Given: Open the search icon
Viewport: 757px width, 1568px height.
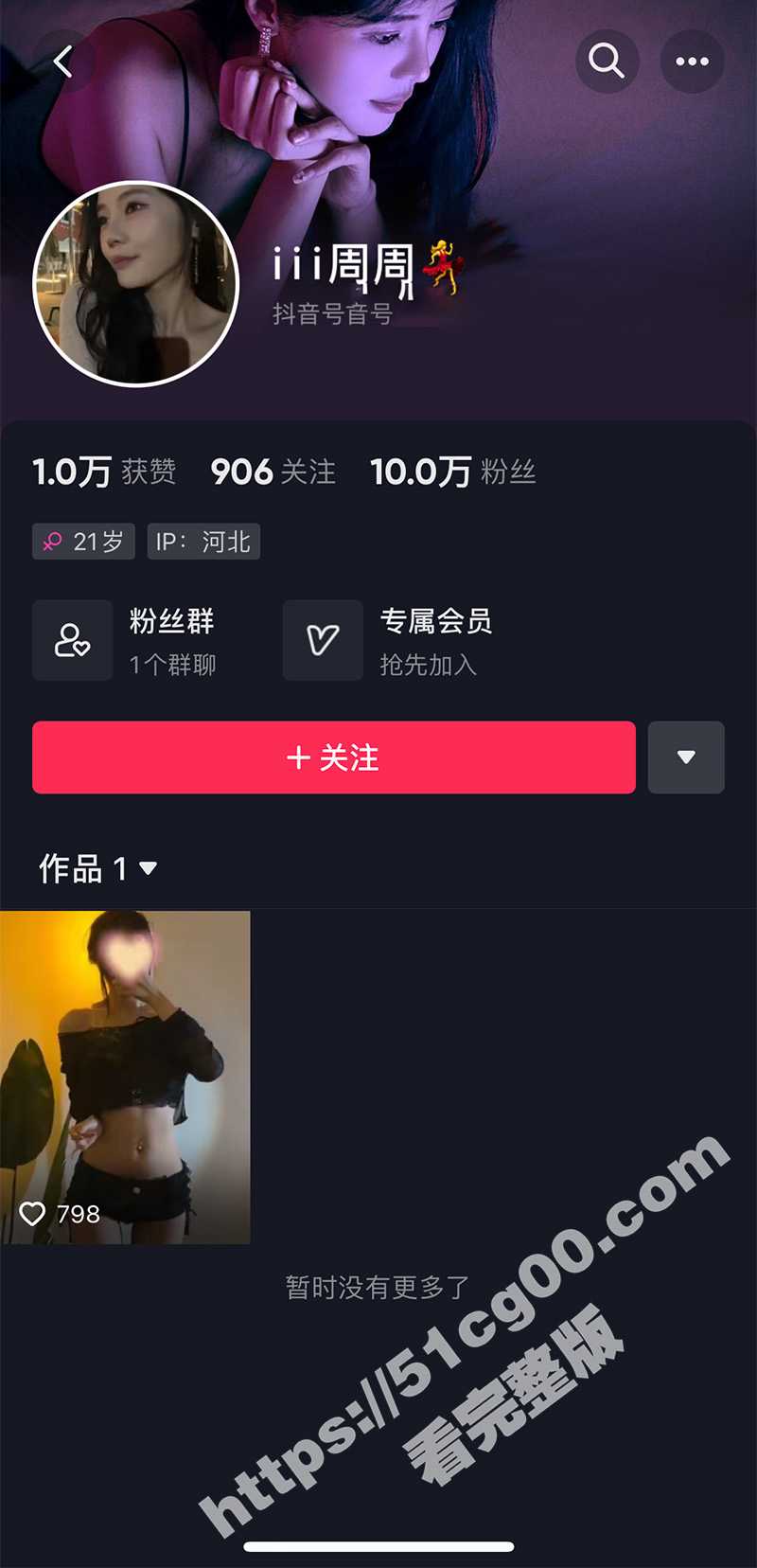Looking at the screenshot, I should point(607,61).
